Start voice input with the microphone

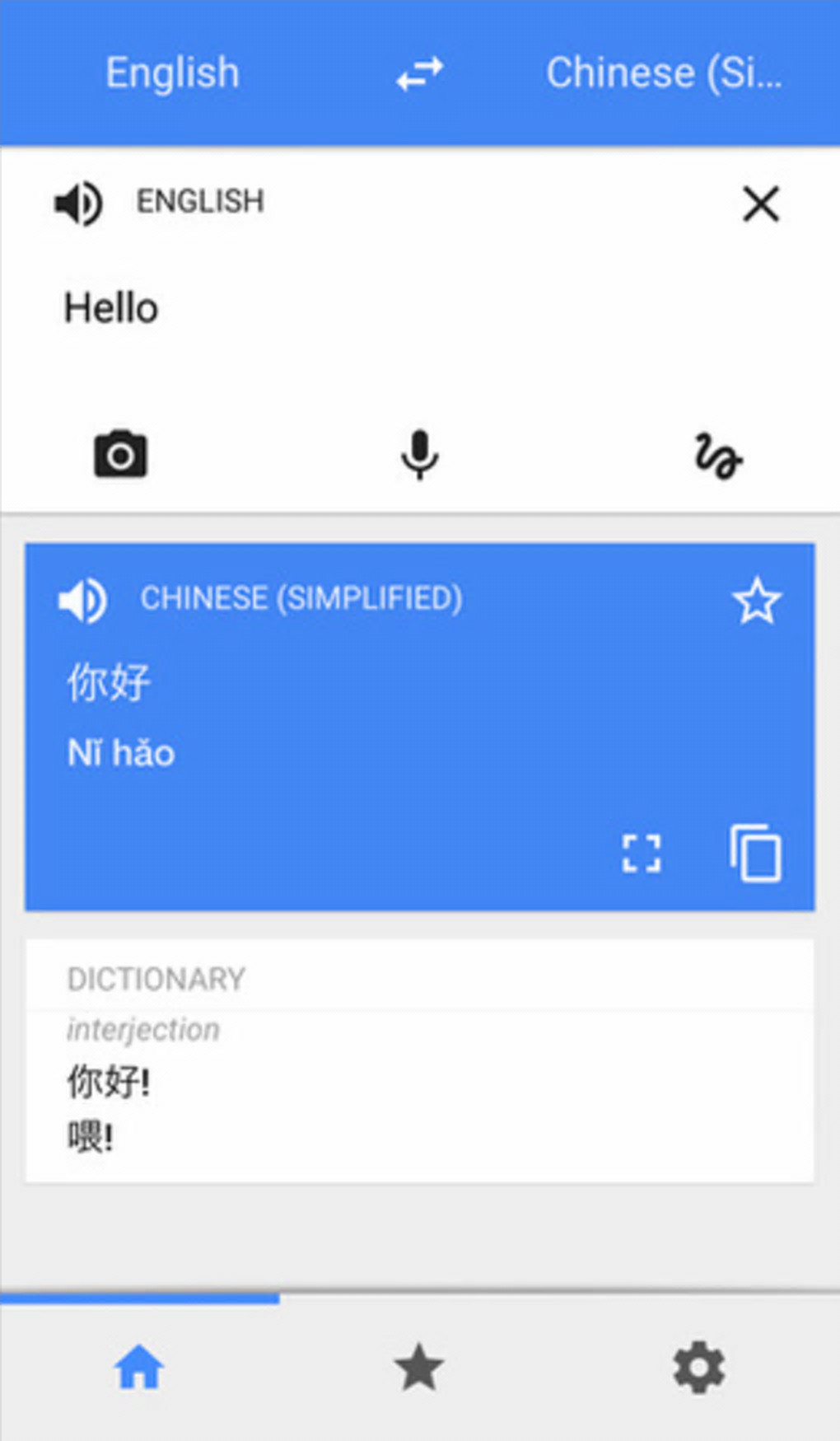[419, 454]
